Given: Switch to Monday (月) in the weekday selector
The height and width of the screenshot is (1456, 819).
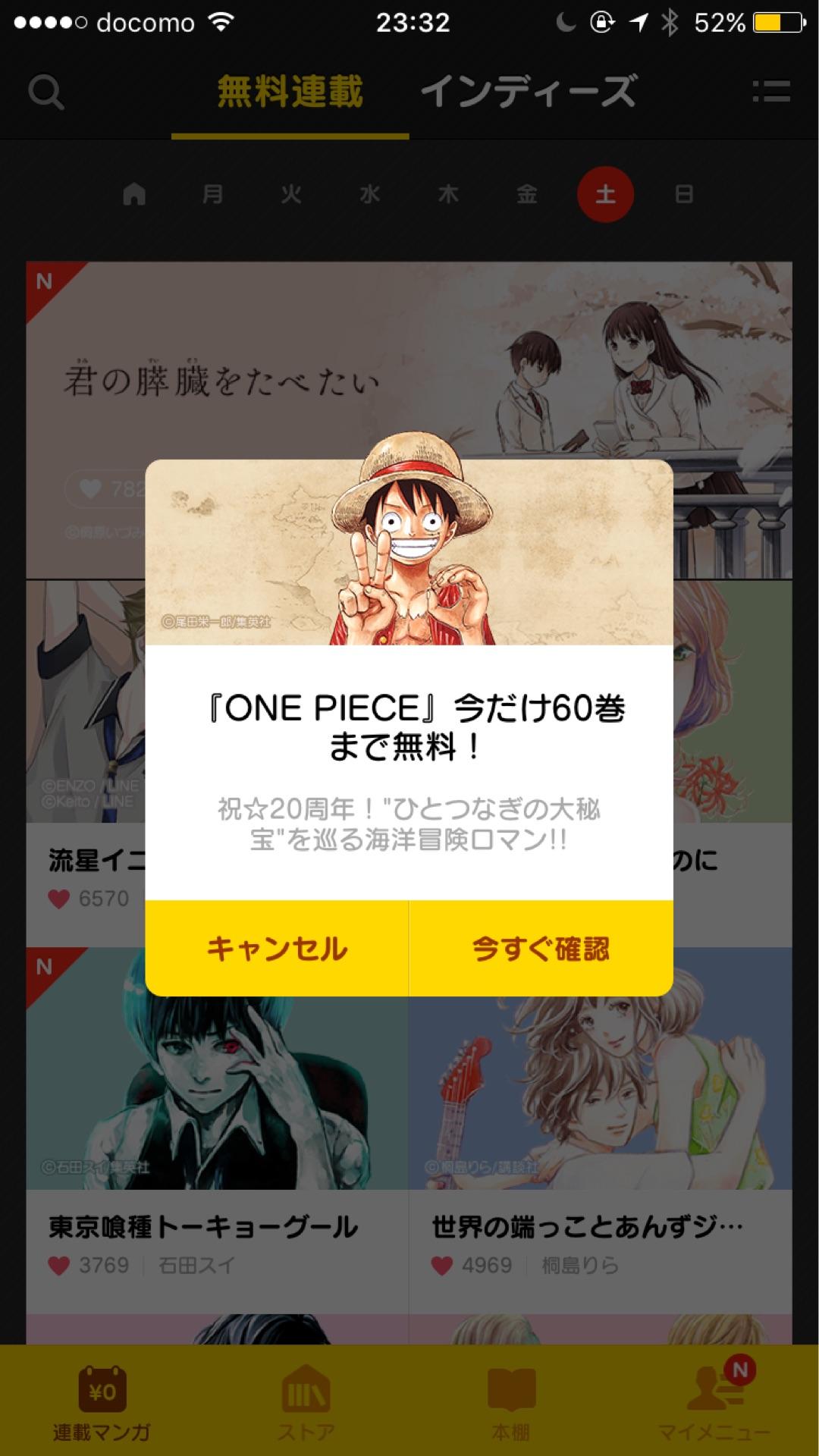Looking at the screenshot, I should [213, 194].
